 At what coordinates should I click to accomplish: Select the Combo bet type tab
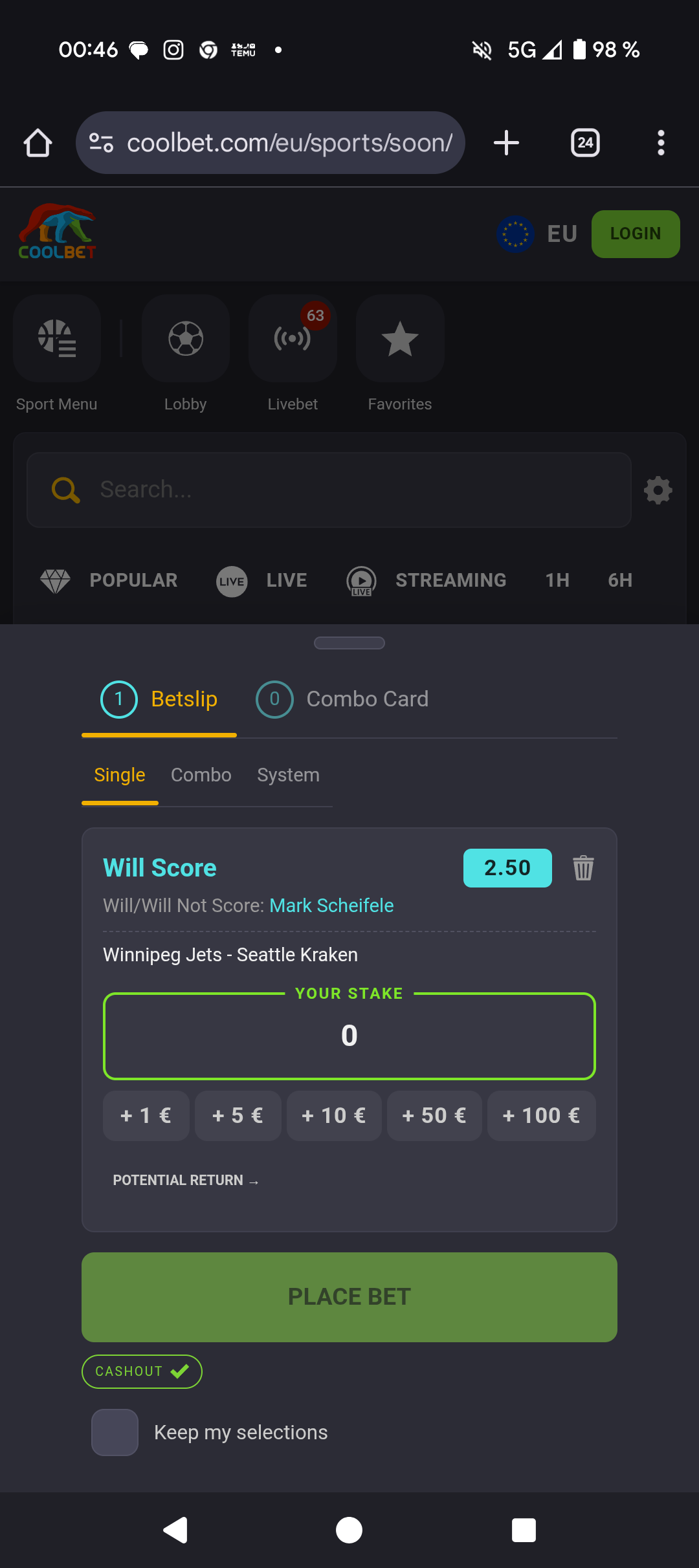(201, 775)
